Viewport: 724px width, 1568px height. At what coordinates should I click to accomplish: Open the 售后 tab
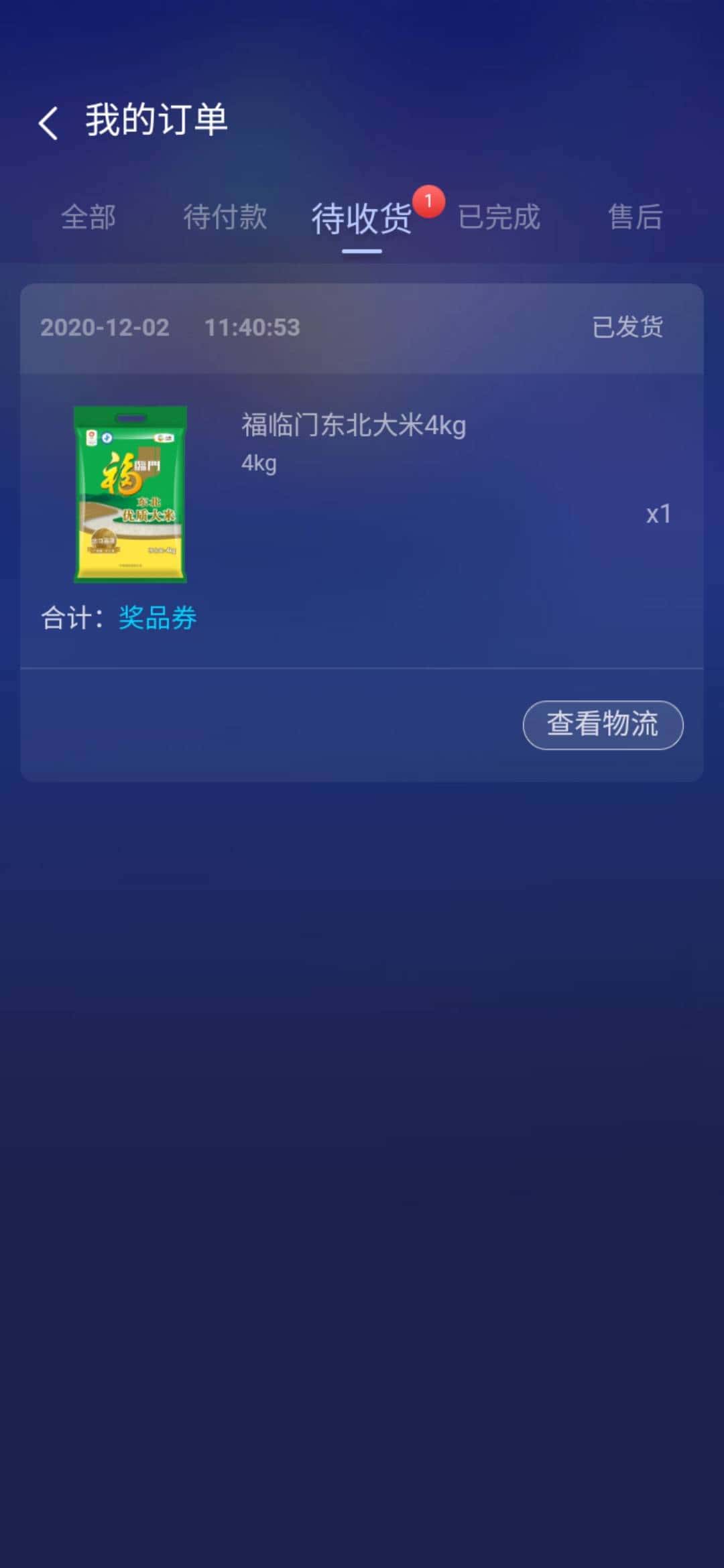pyautogui.click(x=633, y=218)
